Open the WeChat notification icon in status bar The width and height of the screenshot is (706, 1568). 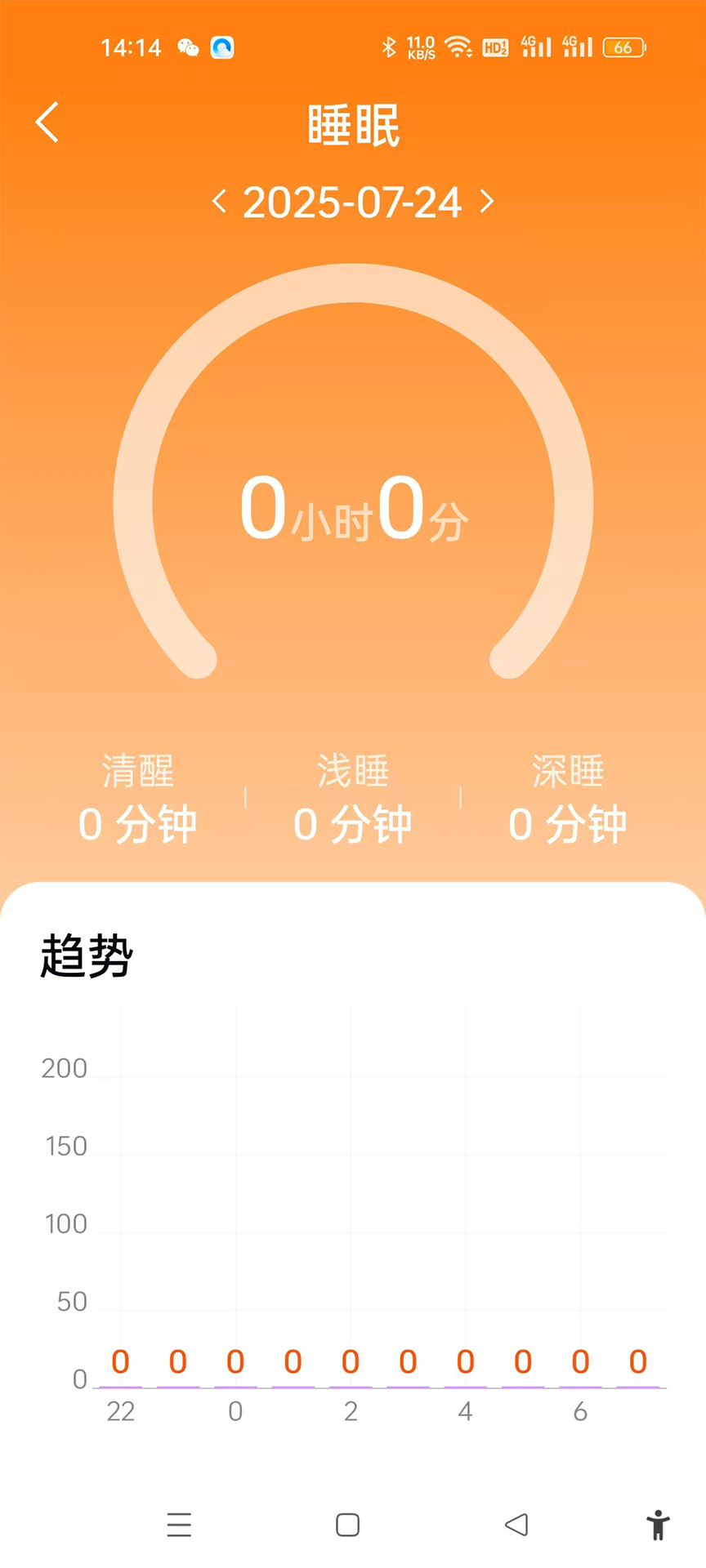189,47
